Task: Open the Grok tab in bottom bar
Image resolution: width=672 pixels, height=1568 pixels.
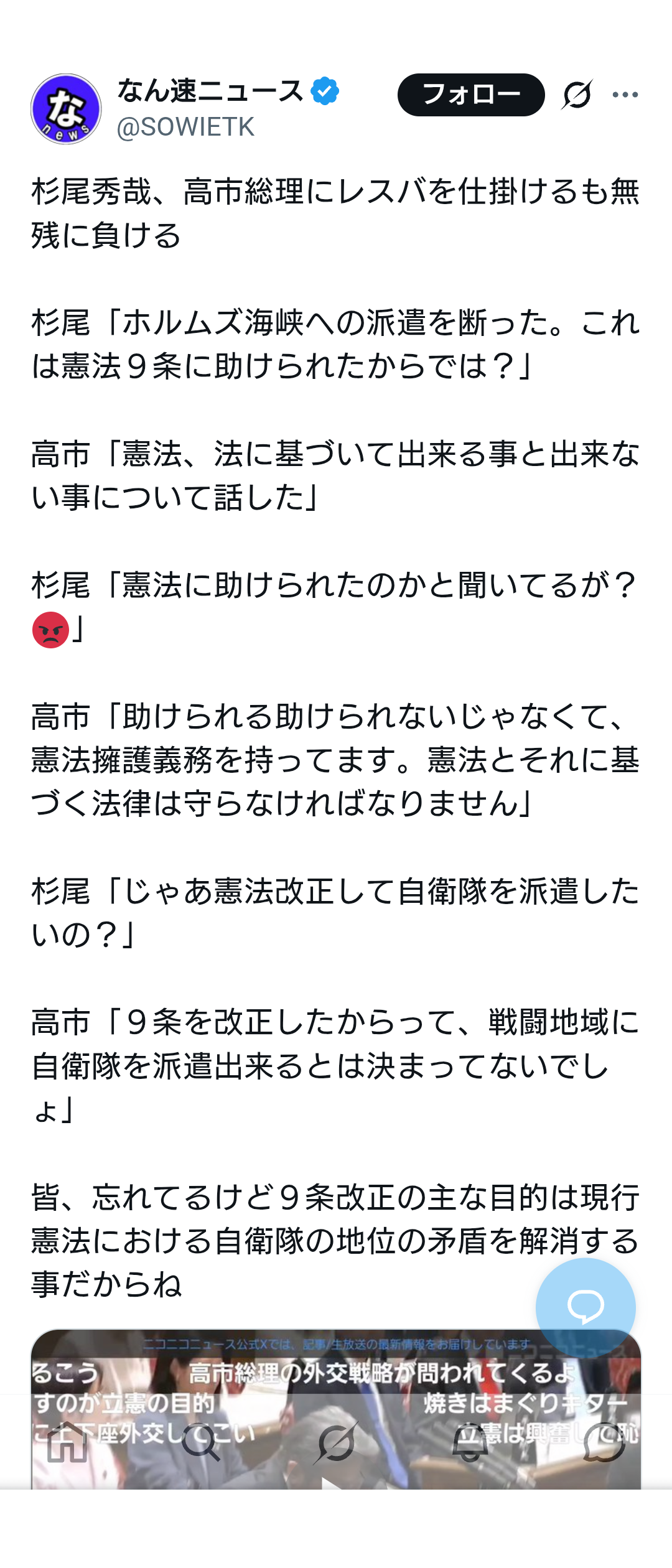Action: tap(336, 1442)
